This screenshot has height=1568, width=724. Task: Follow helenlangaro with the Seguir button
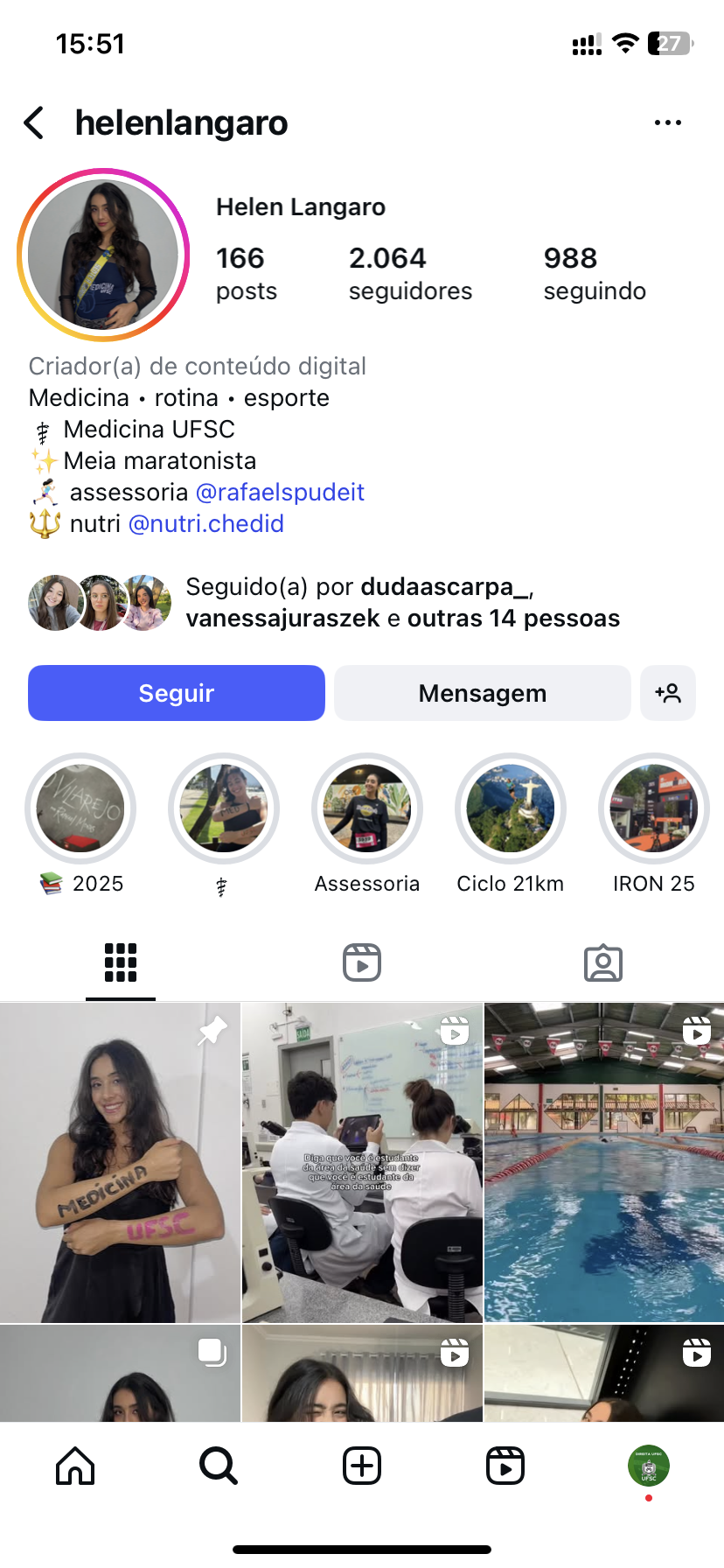177,693
